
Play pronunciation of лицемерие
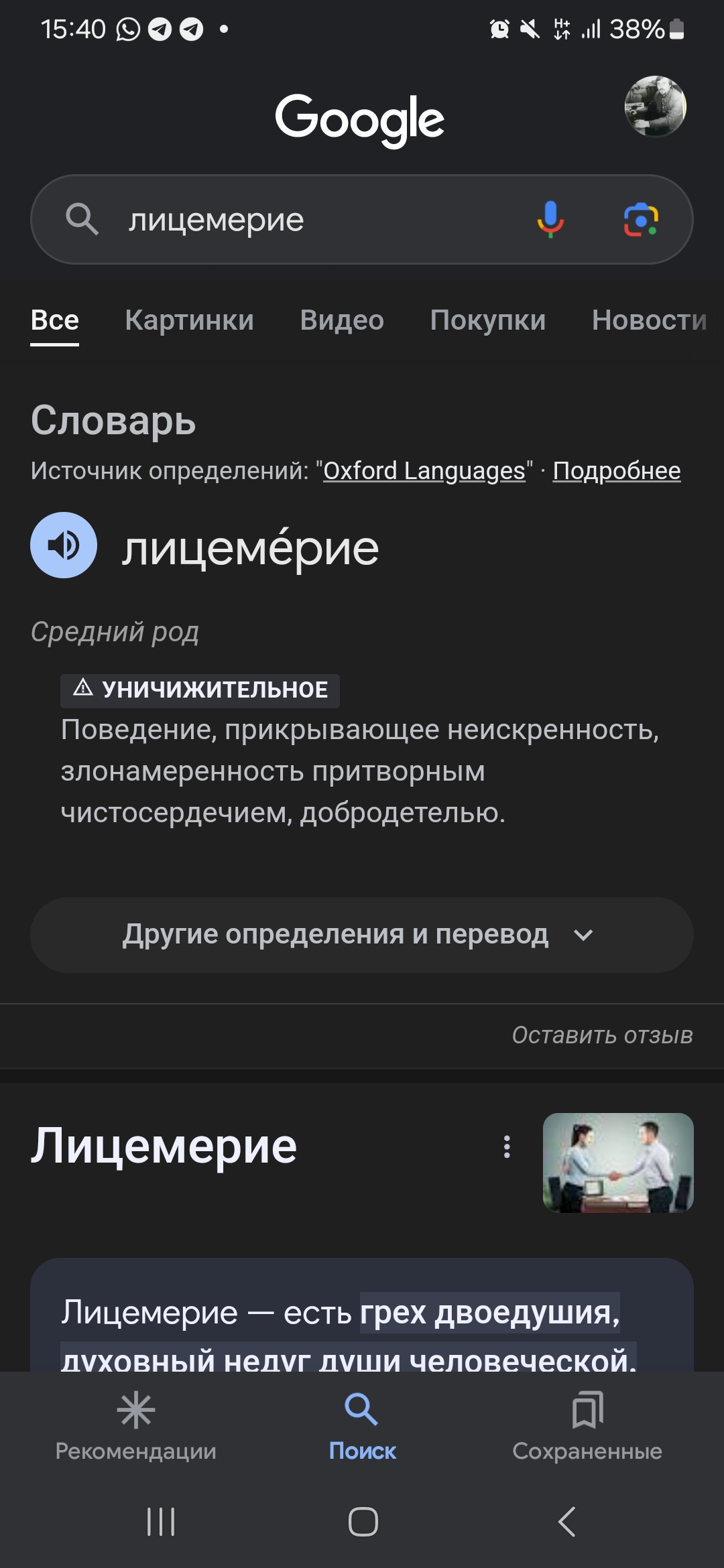coord(64,545)
